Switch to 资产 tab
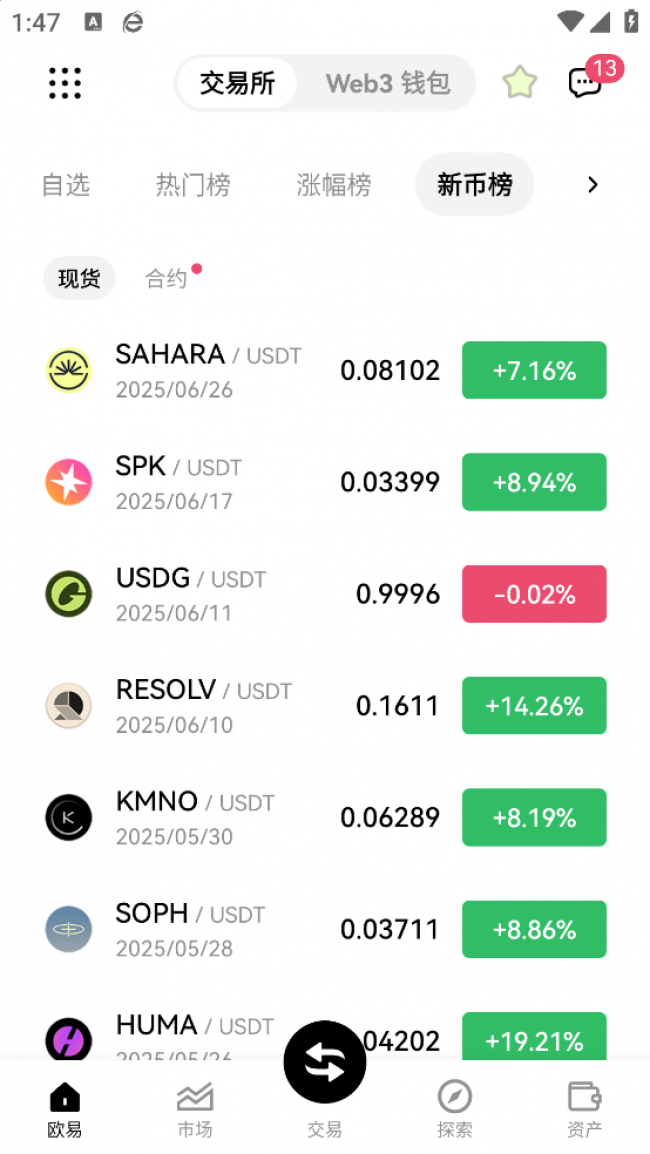The height and width of the screenshot is (1154, 650). pyautogui.click(x=585, y=1110)
